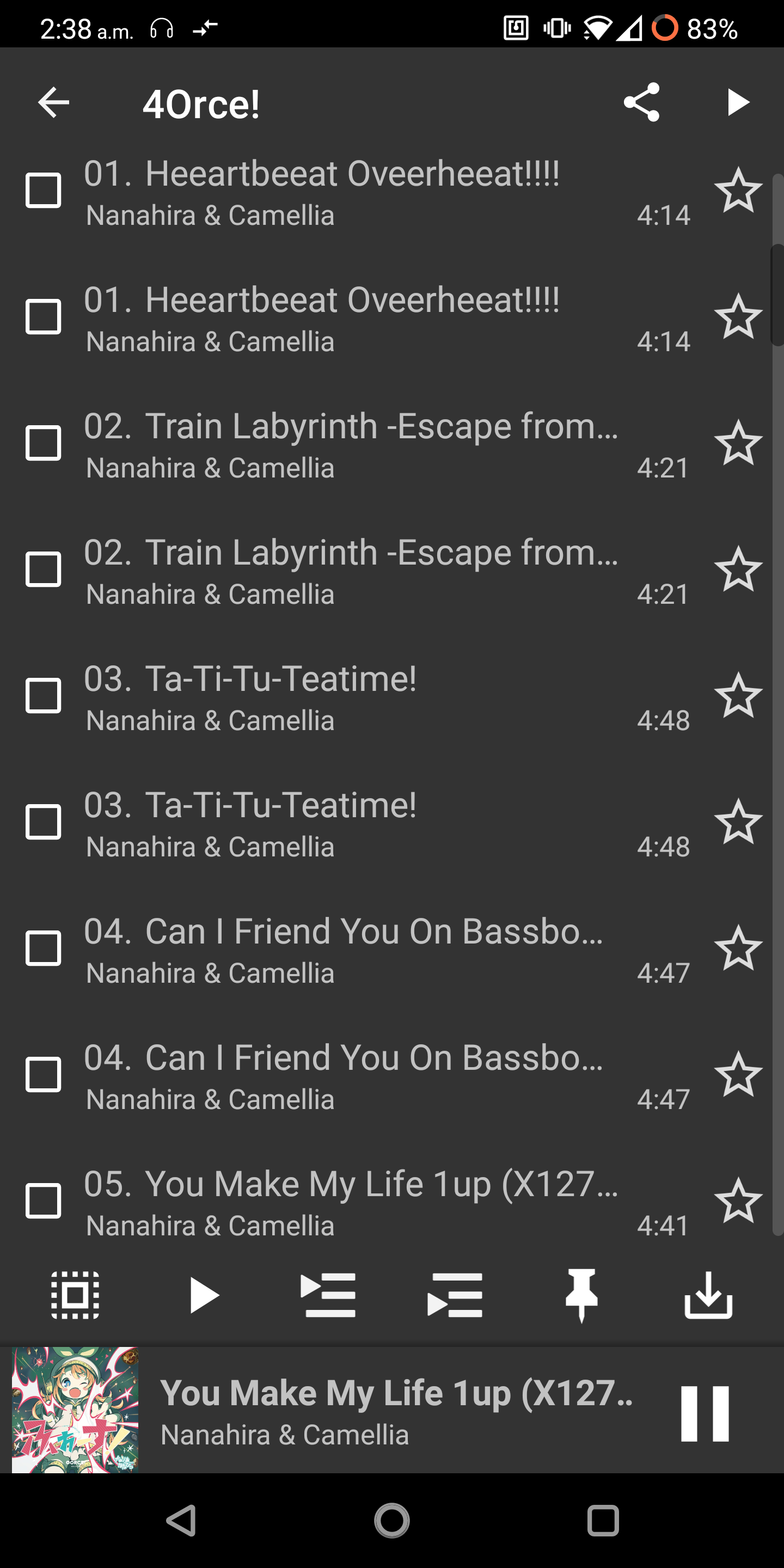784x1568 pixels.
Task: Go back using the app bar arrow
Action: coord(53,102)
